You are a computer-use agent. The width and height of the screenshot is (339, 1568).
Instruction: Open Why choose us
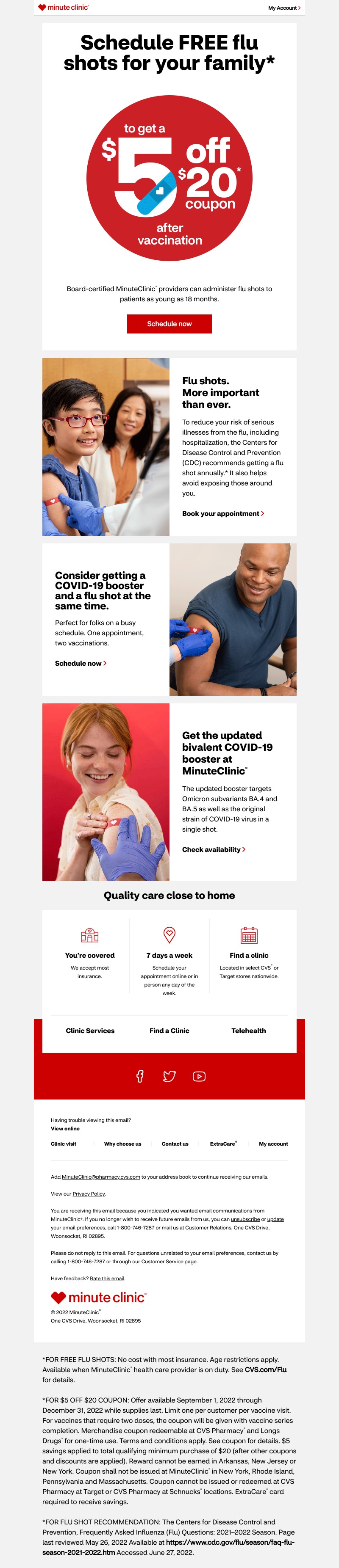tap(122, 1144)
